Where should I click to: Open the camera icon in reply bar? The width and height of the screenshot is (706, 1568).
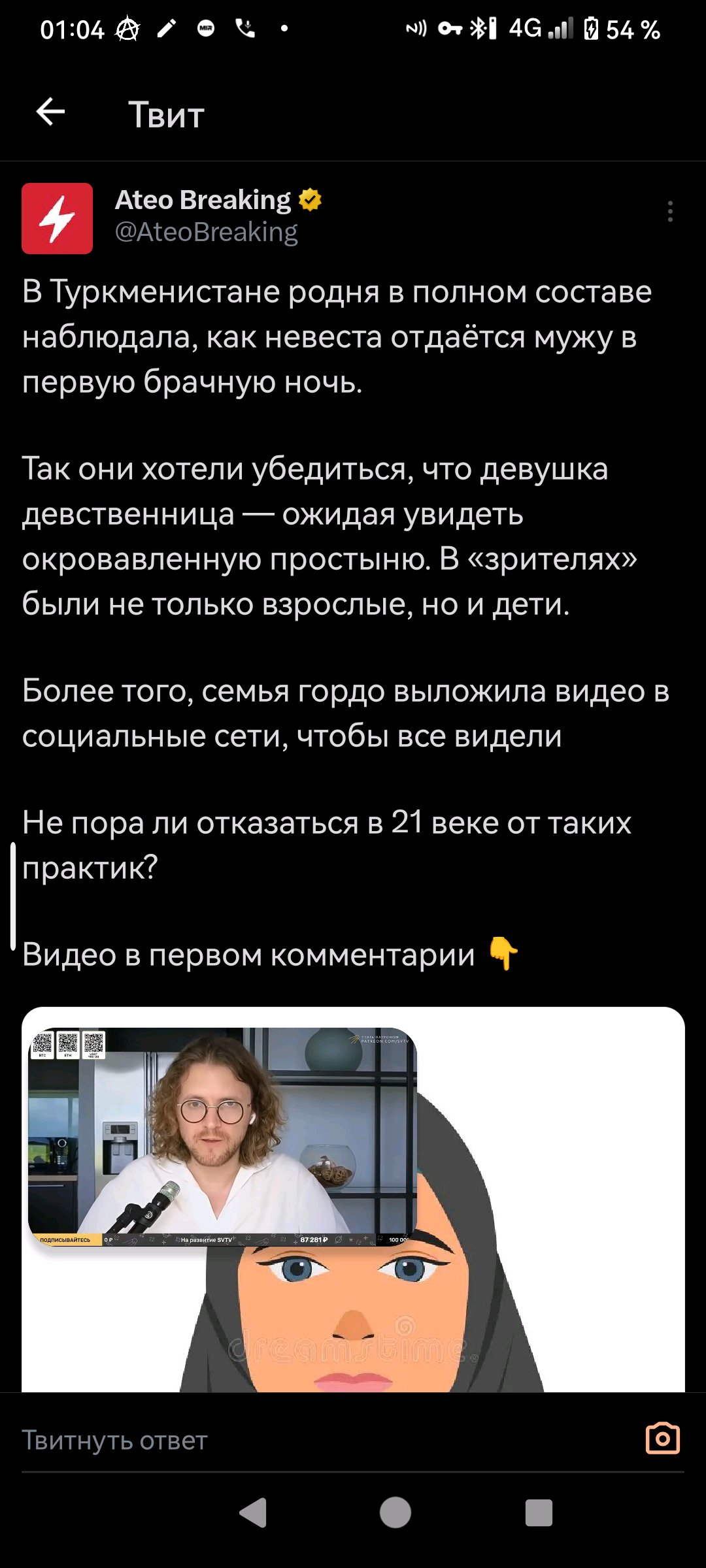pyautogui.click(x=663, y=1439)
